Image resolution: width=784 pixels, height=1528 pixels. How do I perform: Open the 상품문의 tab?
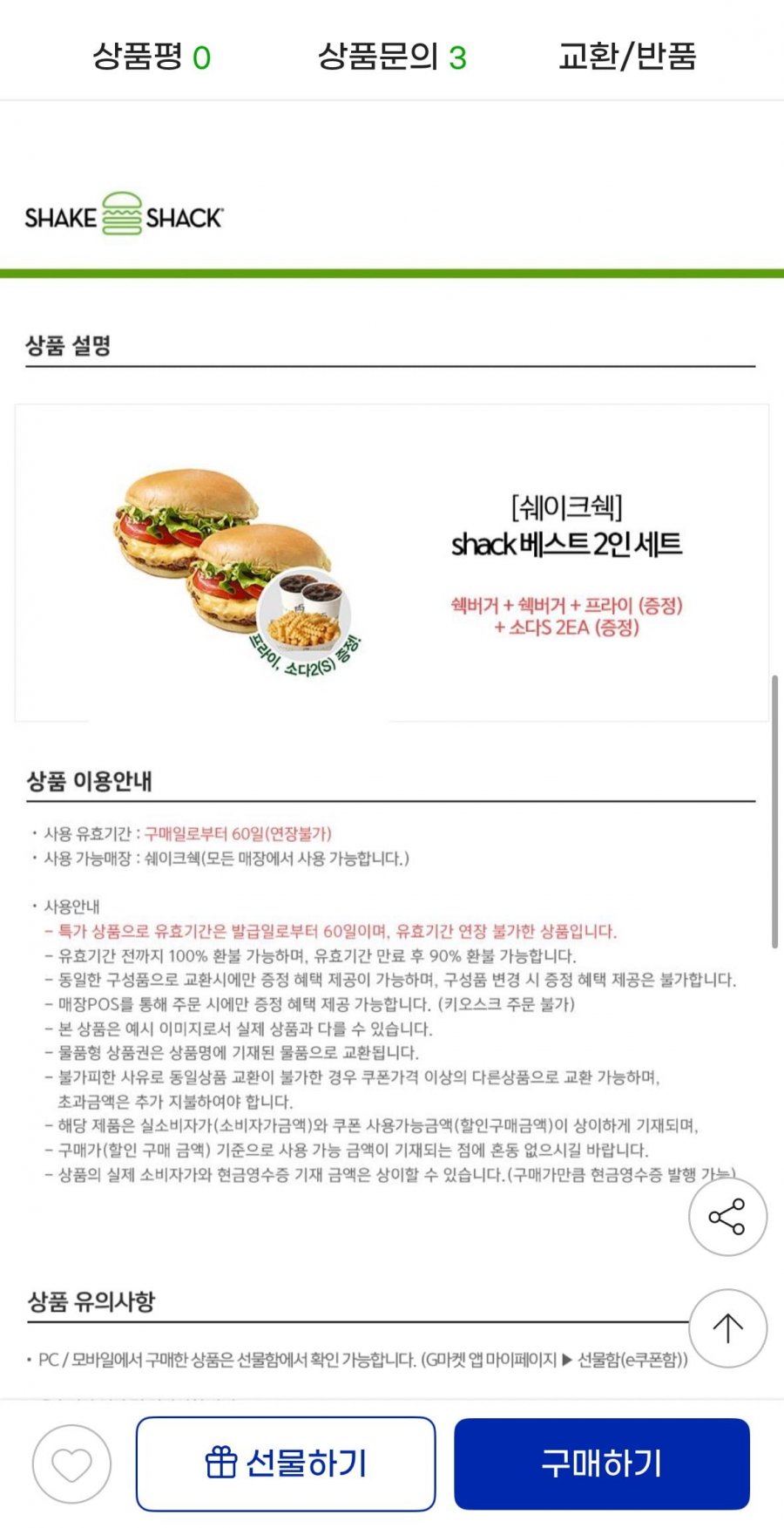click(391, 57)
